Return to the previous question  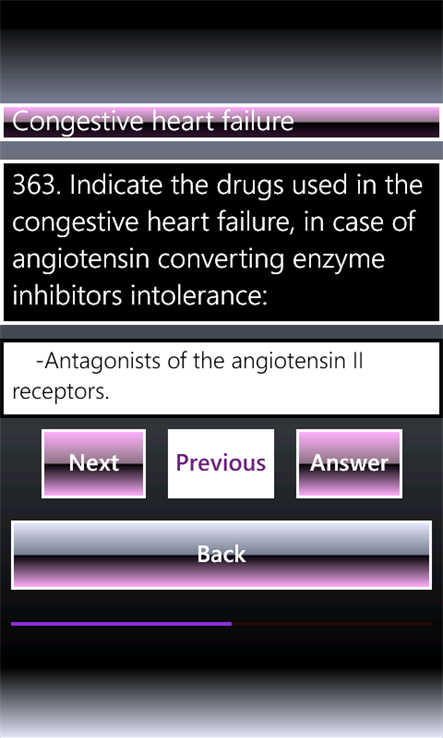click(221, 463)
